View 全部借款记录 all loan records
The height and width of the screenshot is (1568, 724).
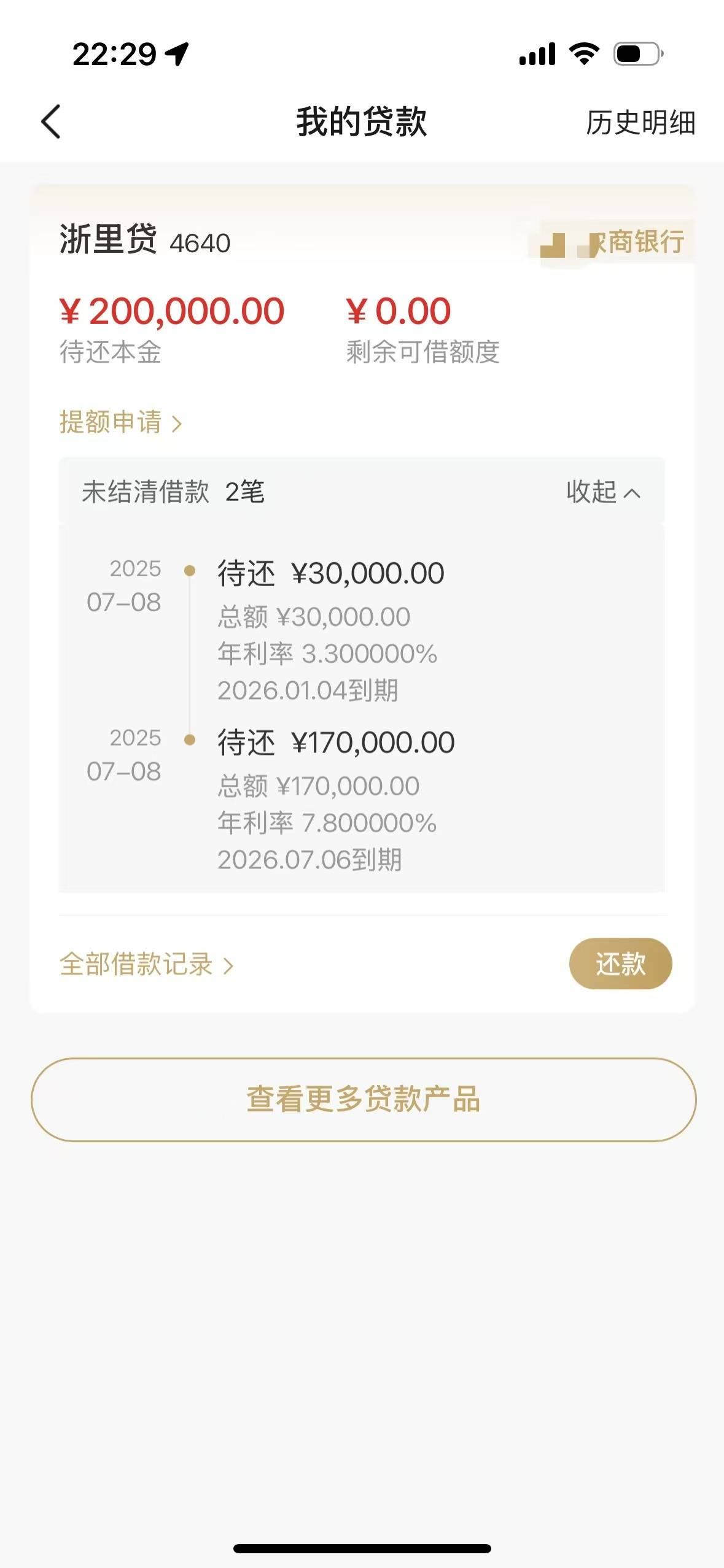(x=147, y=964)
